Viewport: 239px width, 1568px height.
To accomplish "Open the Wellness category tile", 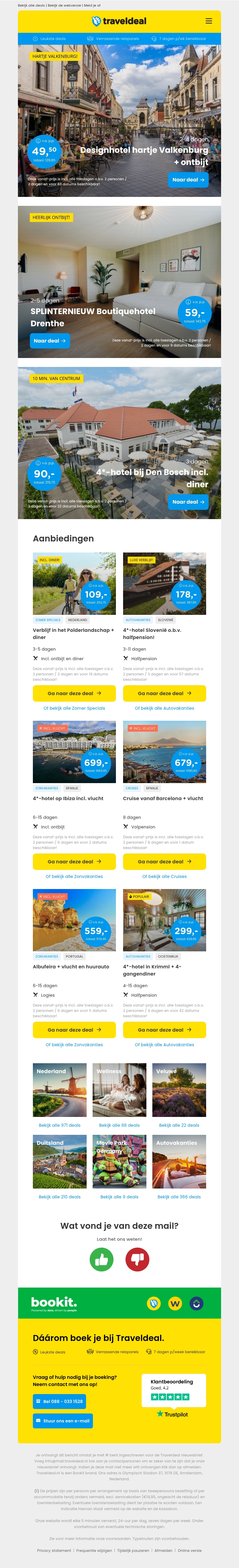I will 119,1091.
